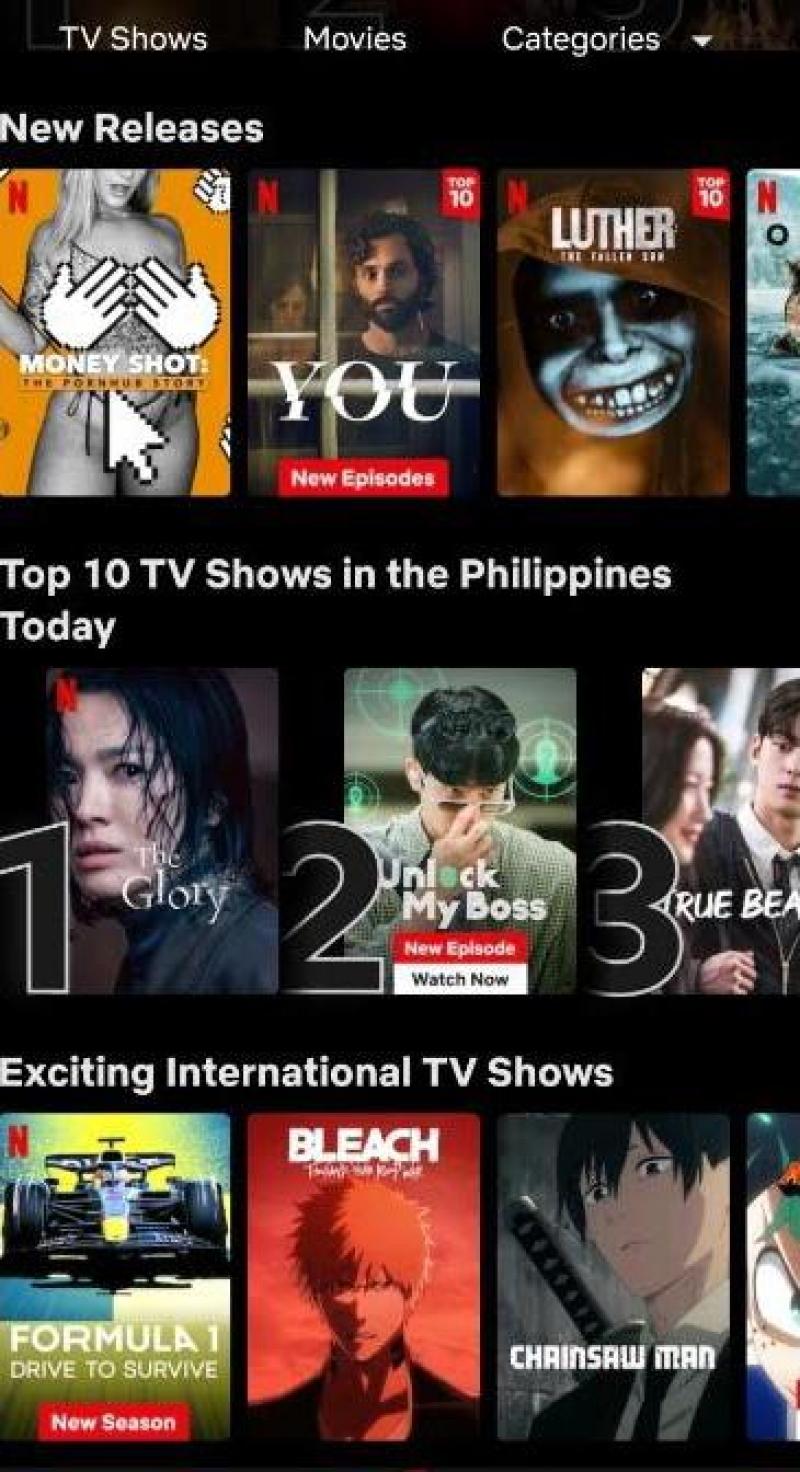
Task: Open True Beauty ranked number three
Action: coord(722,830)
